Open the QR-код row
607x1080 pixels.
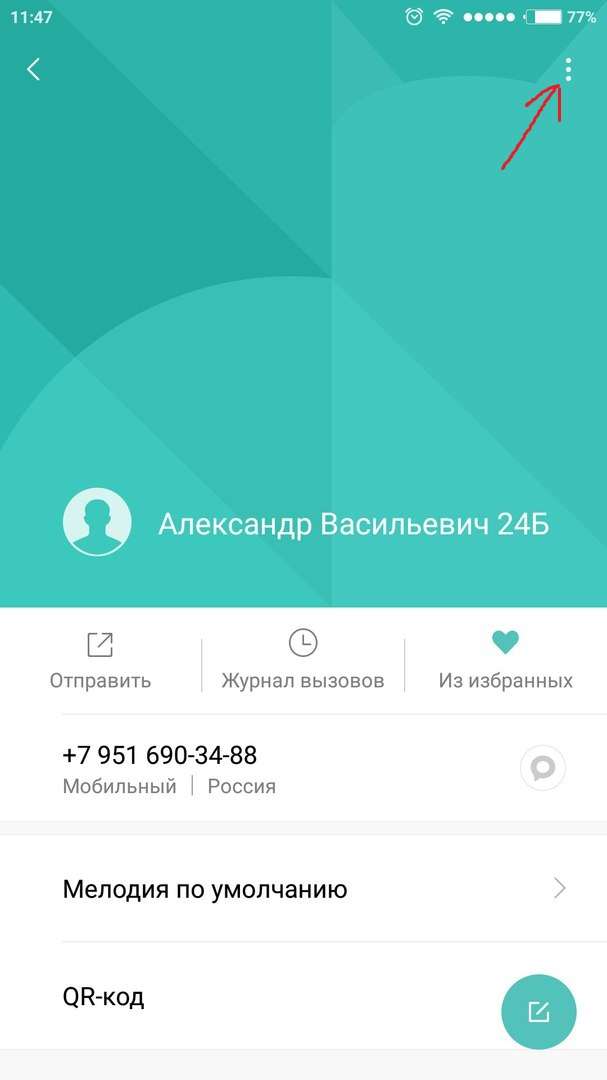(x=276, y=996)
